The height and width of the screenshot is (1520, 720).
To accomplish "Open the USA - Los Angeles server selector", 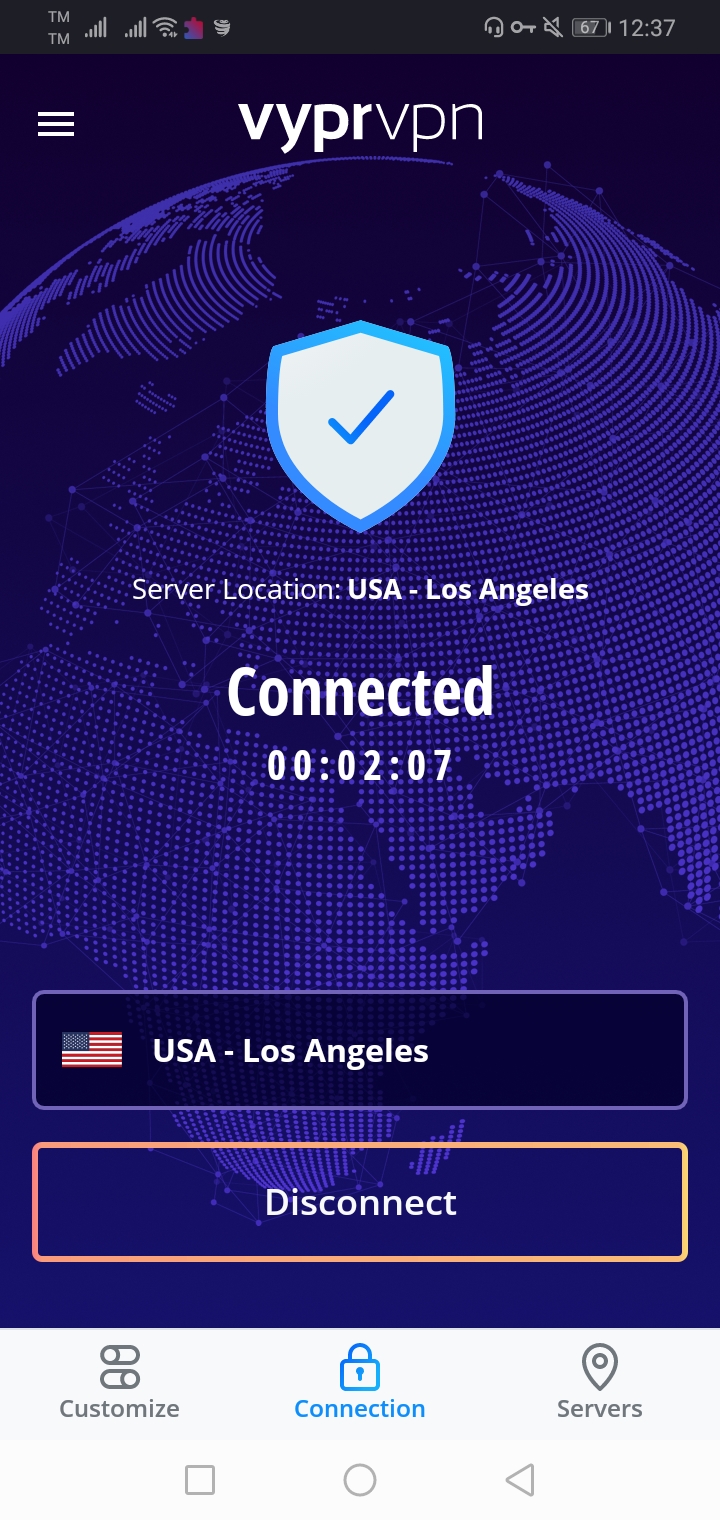I will coord(360,1050).
